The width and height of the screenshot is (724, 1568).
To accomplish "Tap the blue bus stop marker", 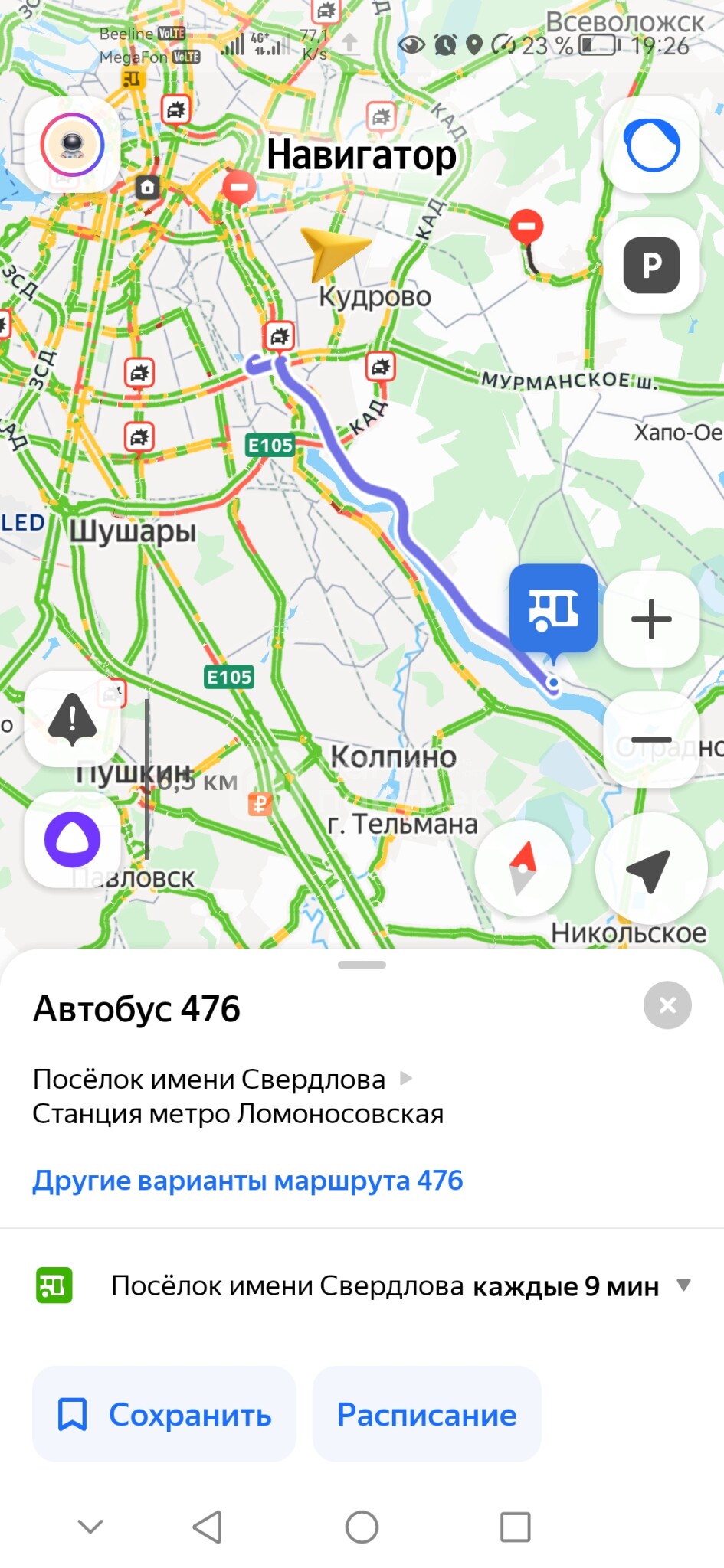I will click(x=553, y=609).
